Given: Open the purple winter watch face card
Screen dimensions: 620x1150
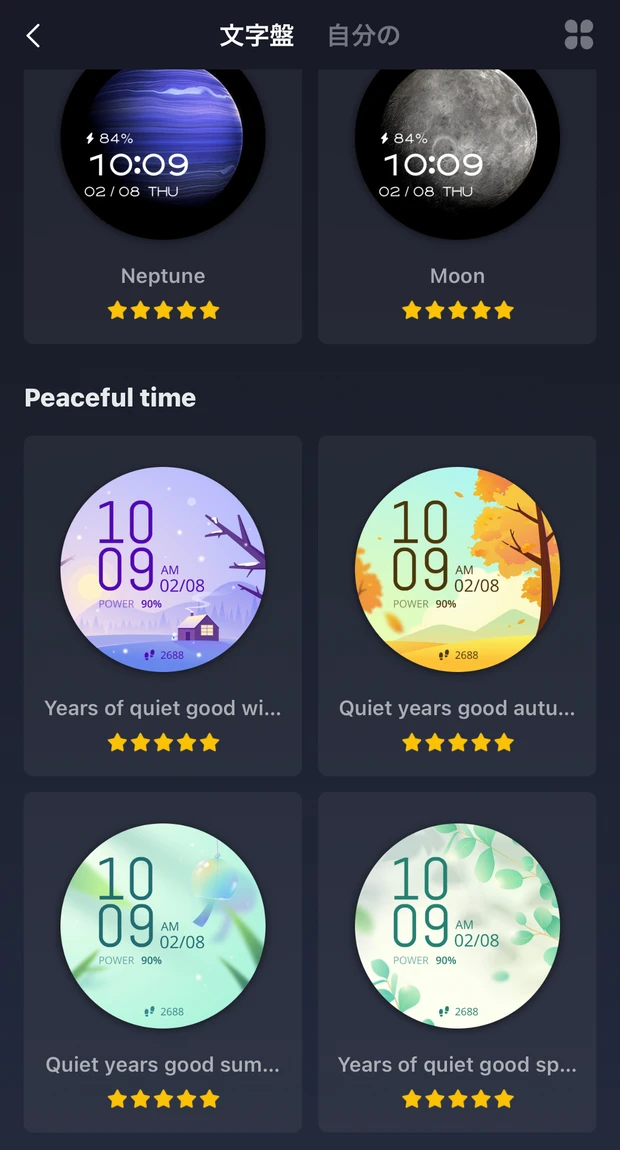Looking at the screenshot, I should 163,570.
